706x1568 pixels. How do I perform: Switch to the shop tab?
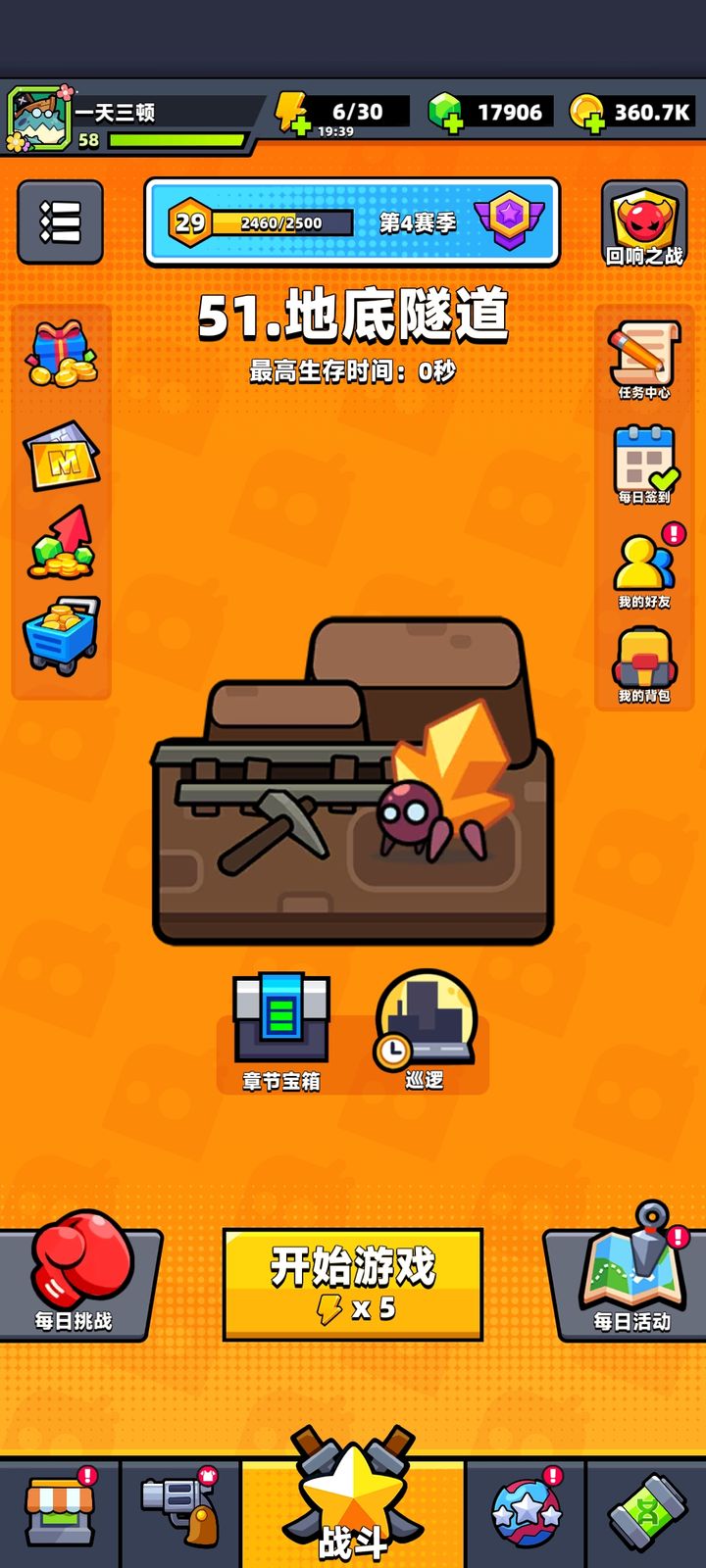coord(59,1514)
